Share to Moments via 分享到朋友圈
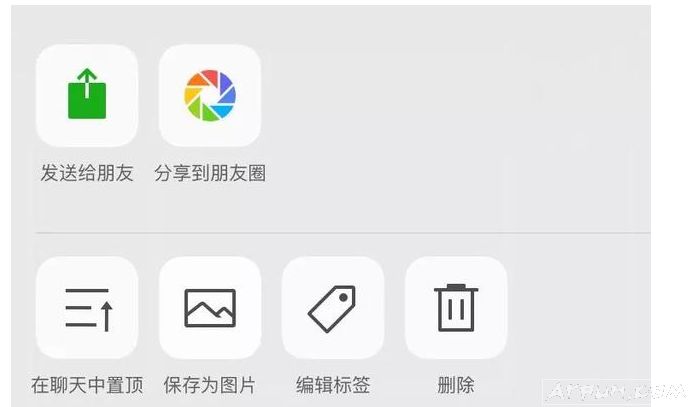Screen dimensions: 691x407 210,96
